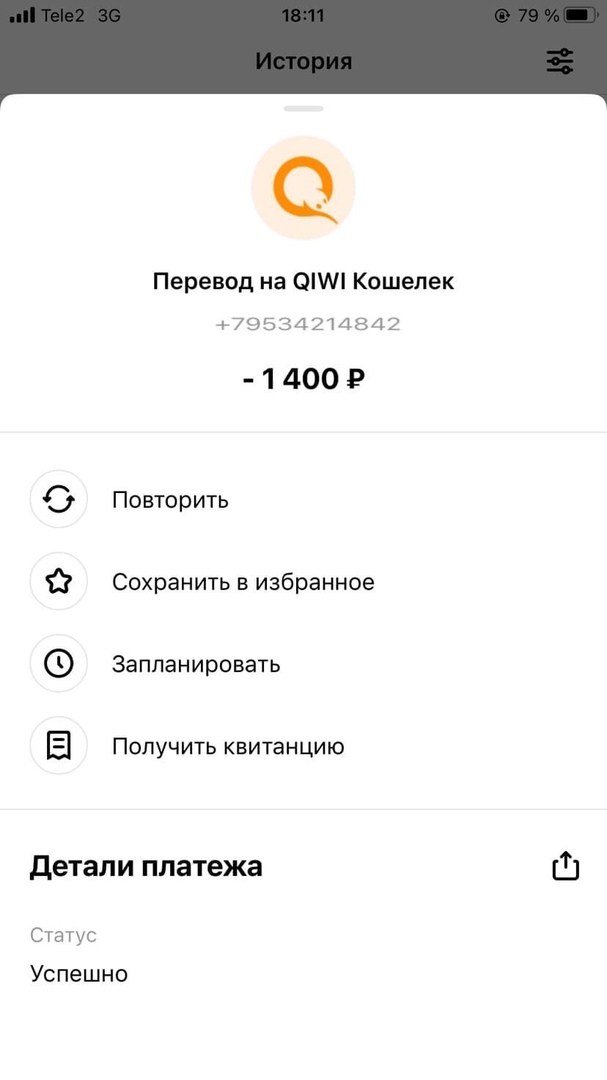Tap Получить квитанцию to get receipt

tap(228, 746)
